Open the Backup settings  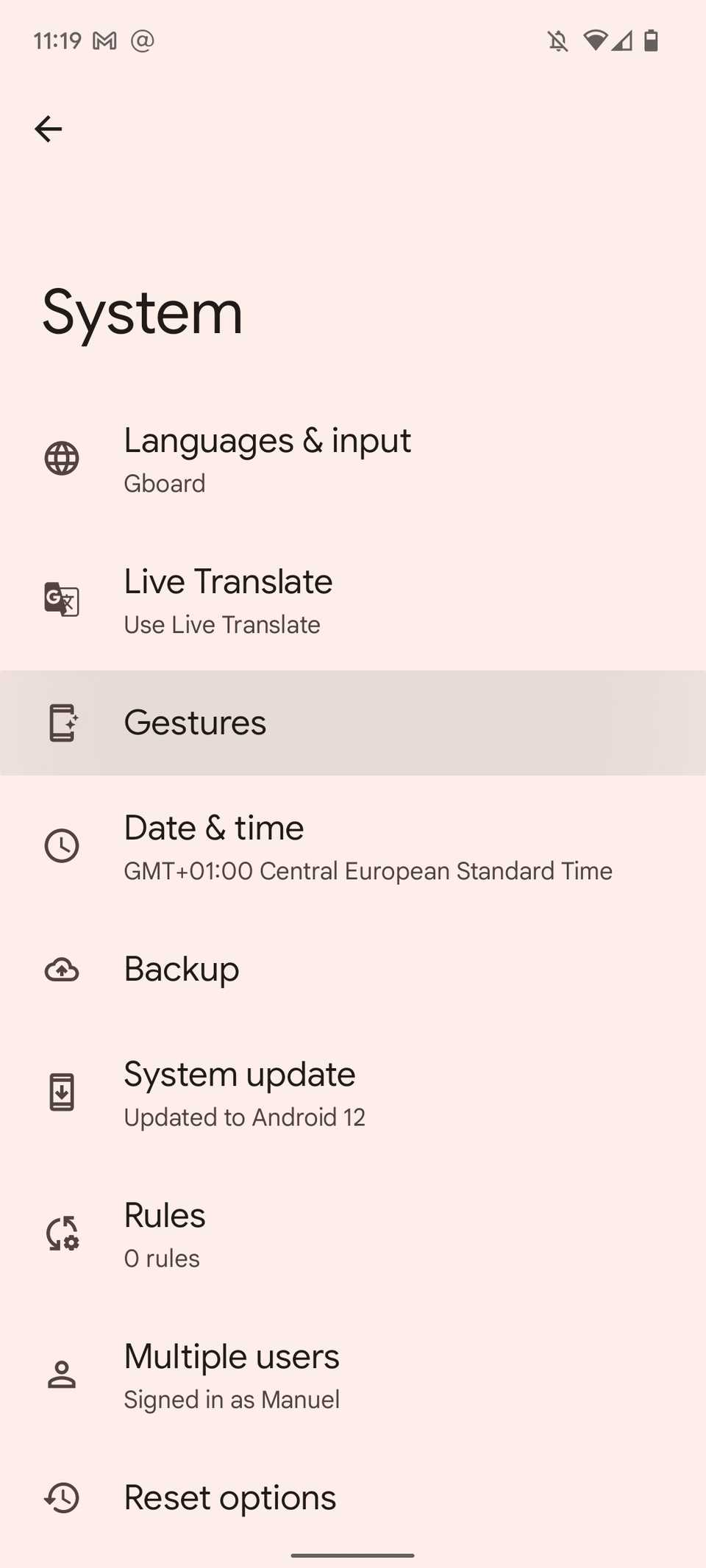point(182,969)
